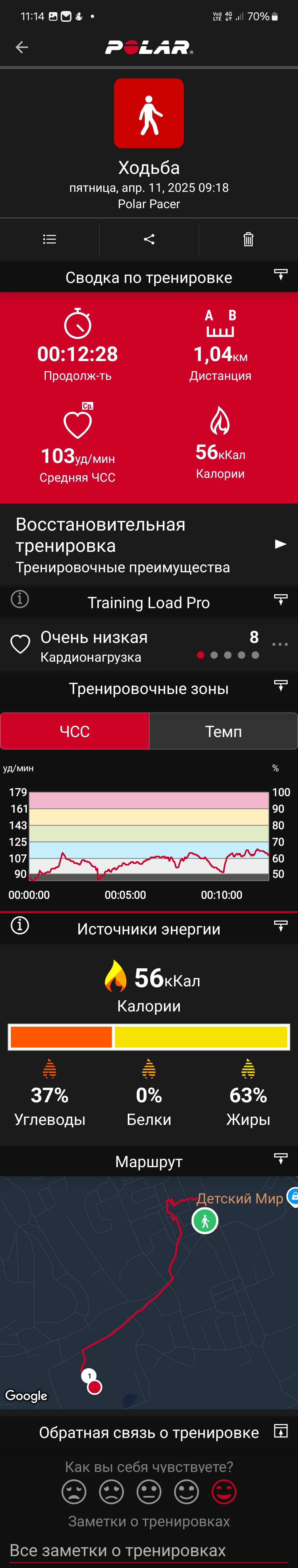Share this walking workout
The image size is (298, 1568).
pos(149,239)
